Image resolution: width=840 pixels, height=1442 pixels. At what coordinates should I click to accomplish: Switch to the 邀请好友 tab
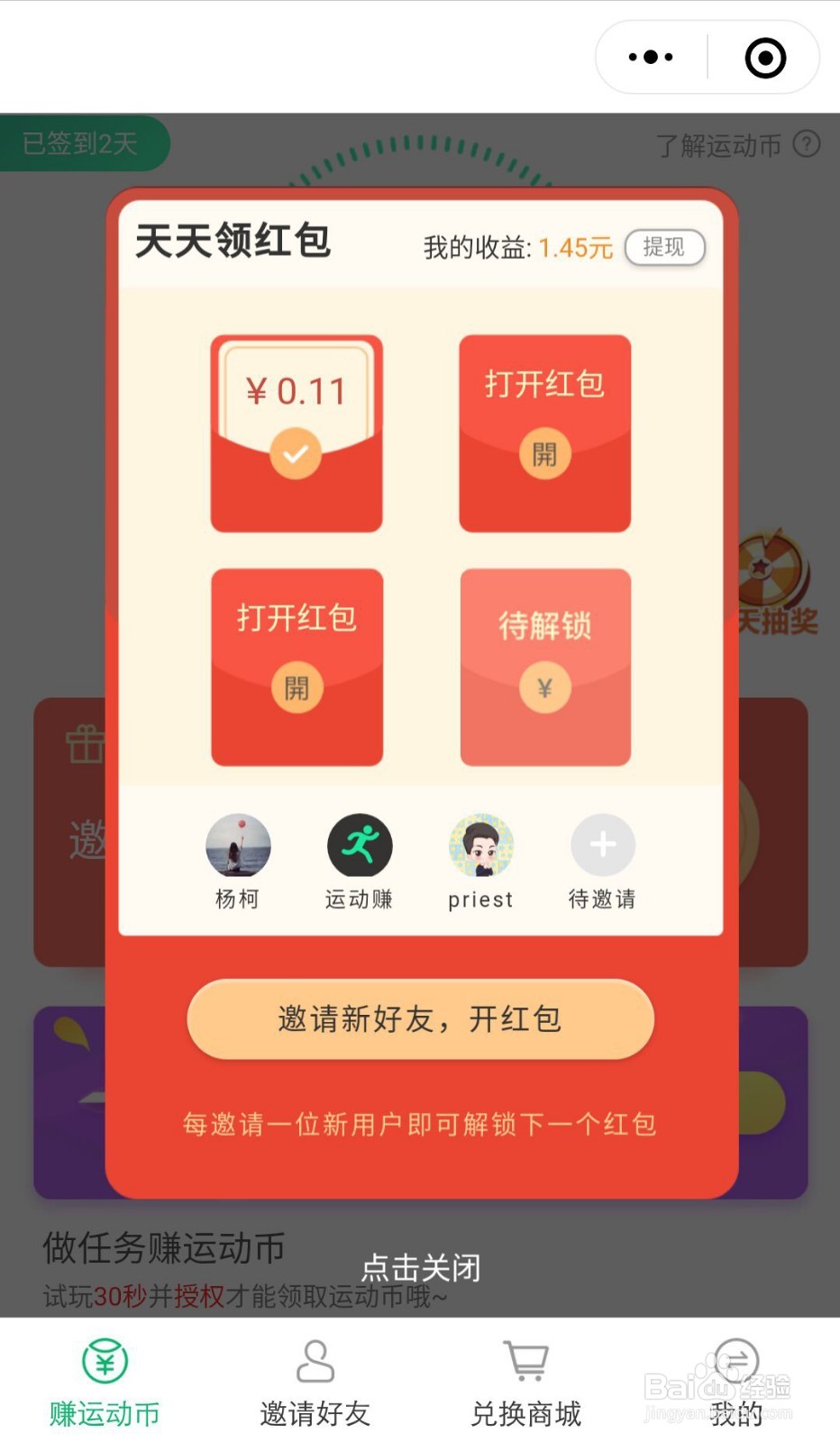(314, 1383)
